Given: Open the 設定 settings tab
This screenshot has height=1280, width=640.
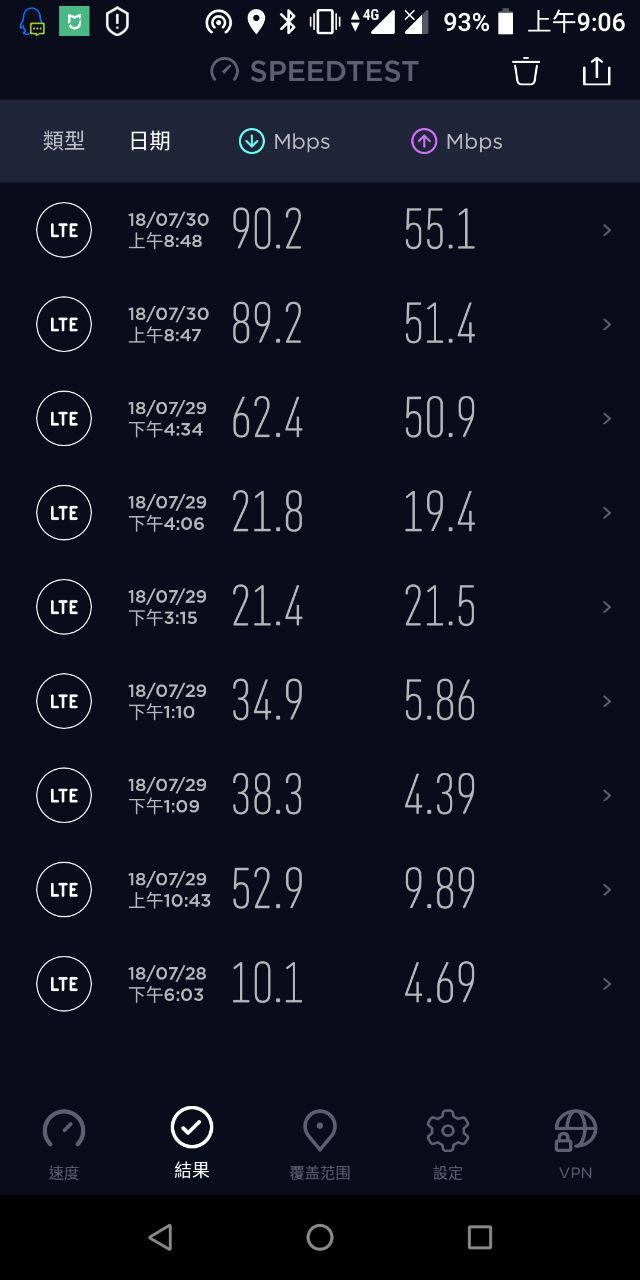Looking at the screenshot, I should click(x=448, y=1144).
